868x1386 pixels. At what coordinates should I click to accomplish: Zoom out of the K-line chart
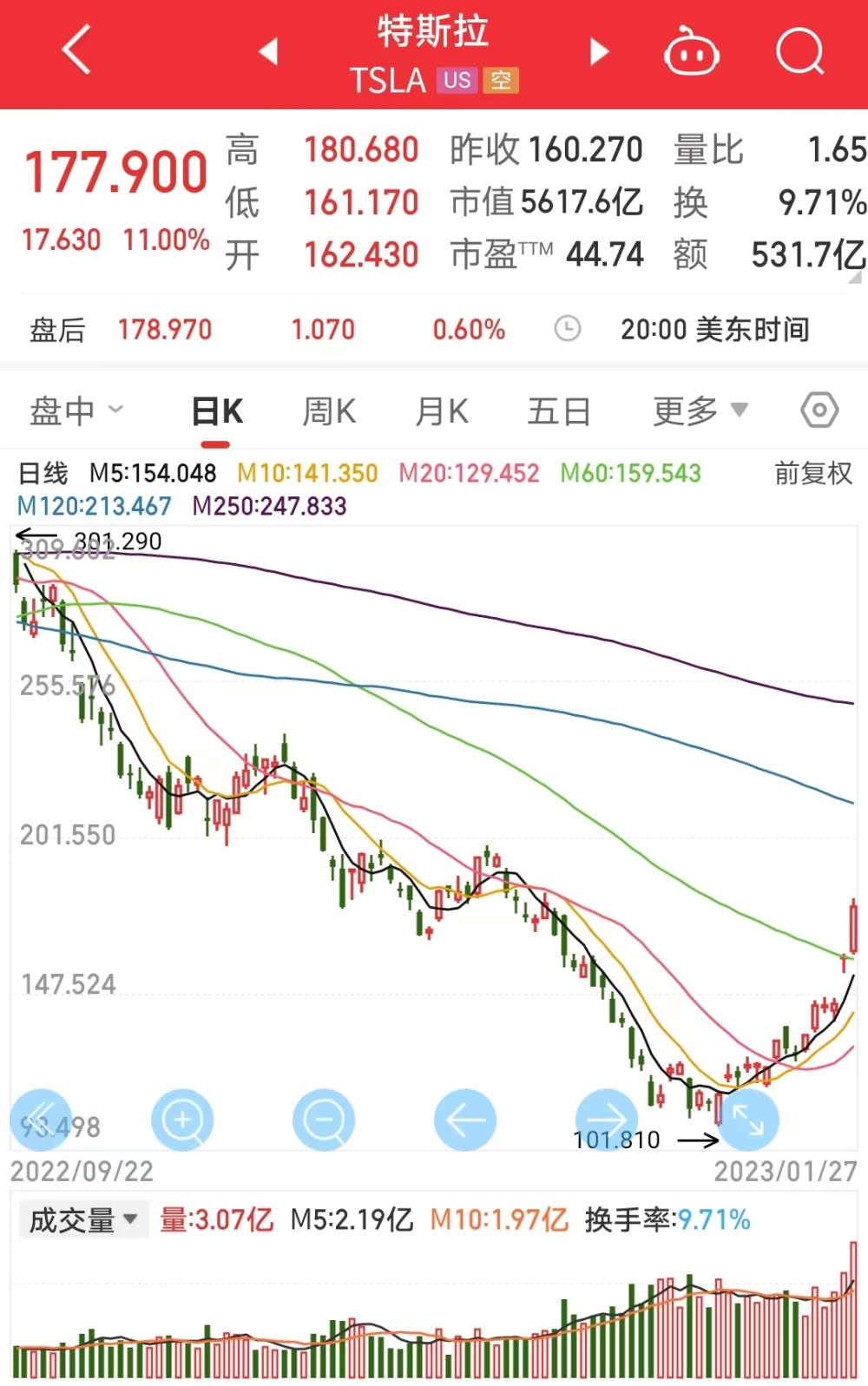324,1120
